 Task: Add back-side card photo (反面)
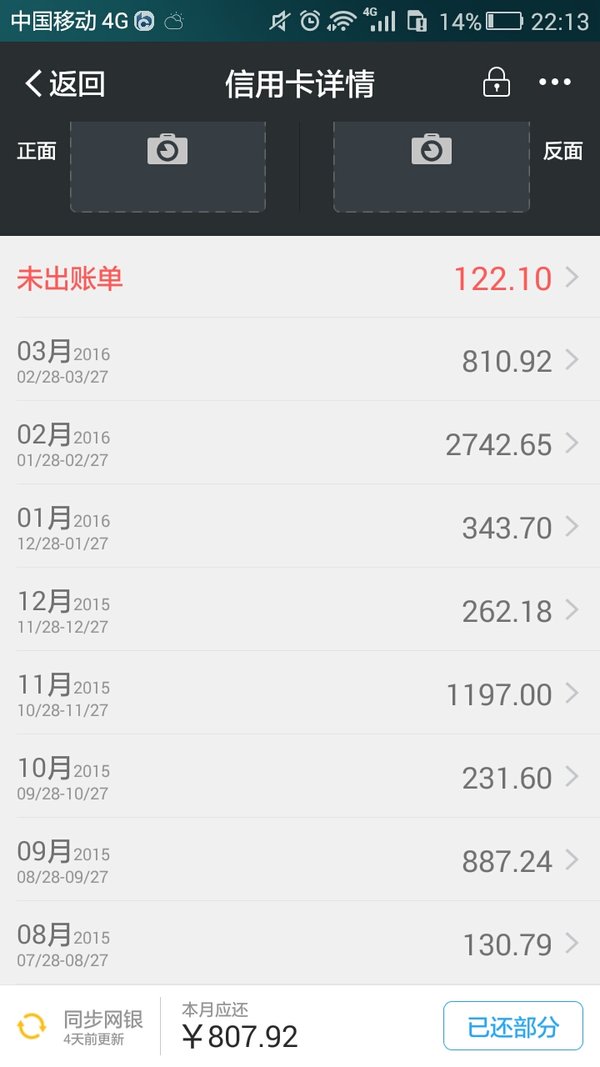[x=431, y=167]
